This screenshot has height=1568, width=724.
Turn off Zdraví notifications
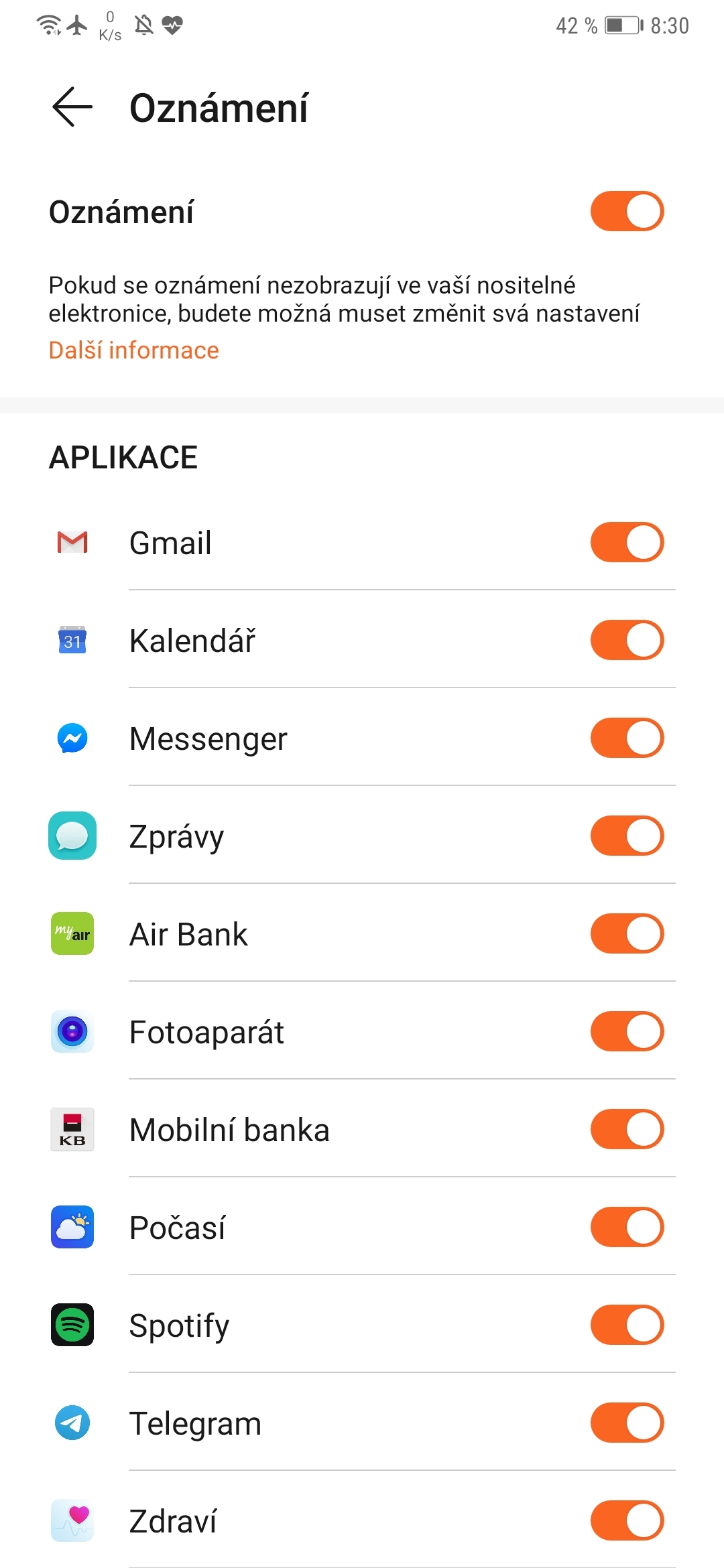tap(627, 1520)
